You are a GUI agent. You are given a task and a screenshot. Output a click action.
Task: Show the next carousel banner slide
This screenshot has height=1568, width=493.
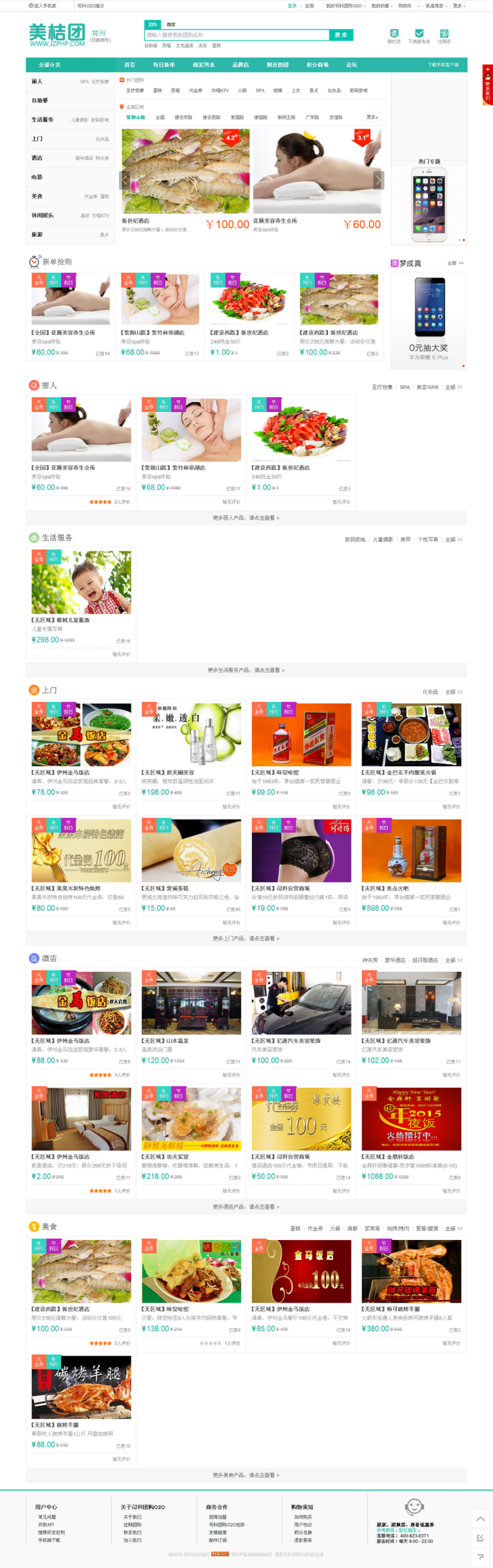[x=378, y=180]
